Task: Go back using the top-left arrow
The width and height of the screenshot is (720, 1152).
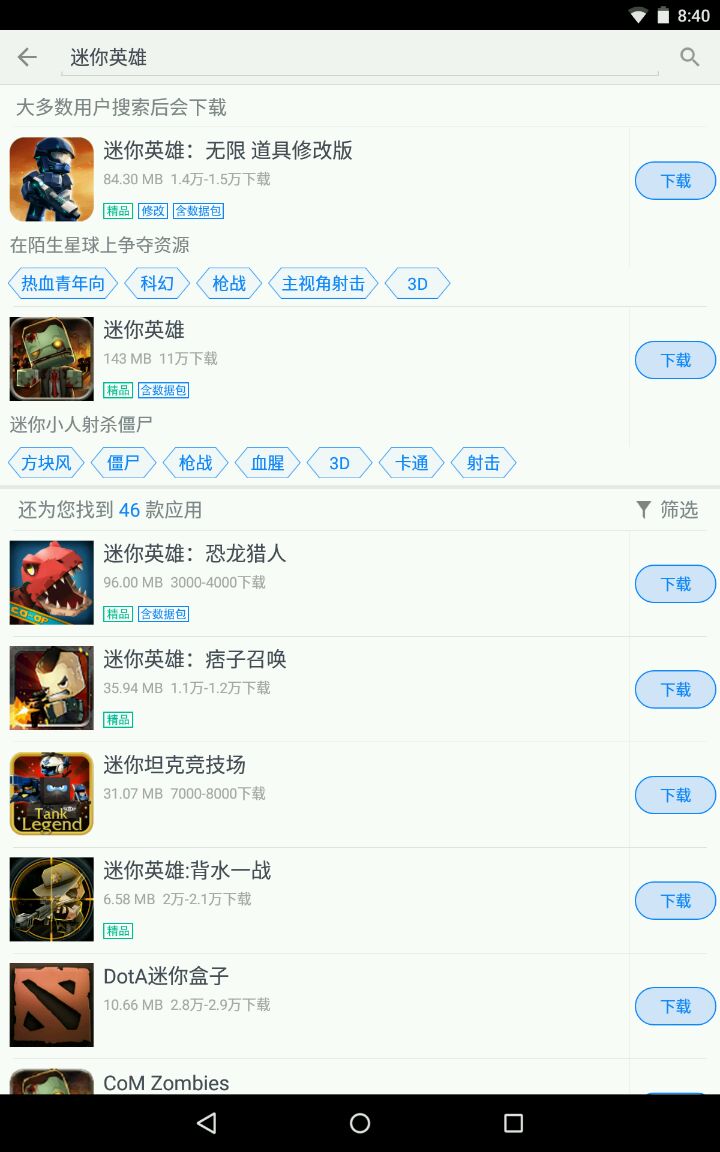Action: click(x=27, y=57)
